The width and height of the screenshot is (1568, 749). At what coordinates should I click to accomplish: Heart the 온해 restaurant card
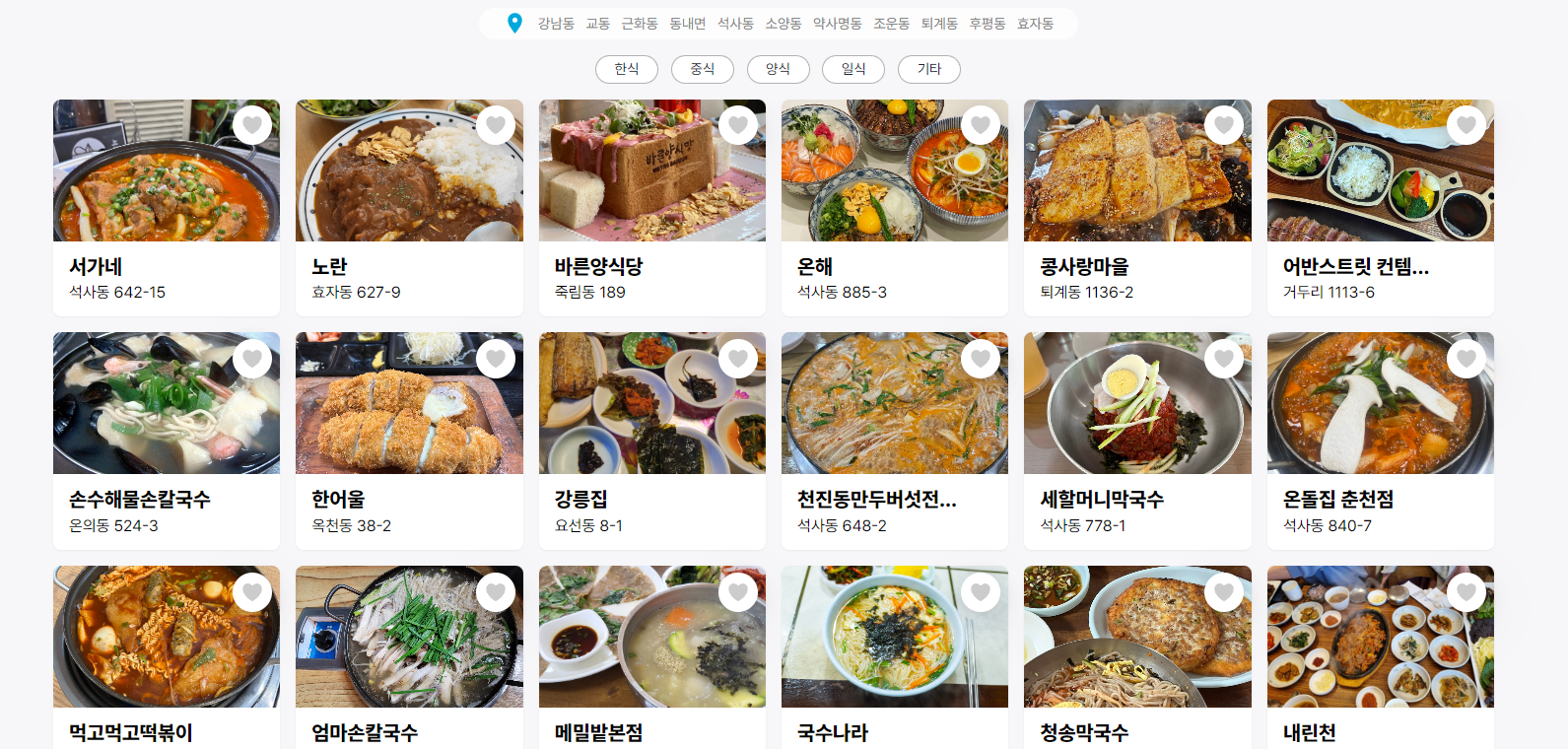981,125
